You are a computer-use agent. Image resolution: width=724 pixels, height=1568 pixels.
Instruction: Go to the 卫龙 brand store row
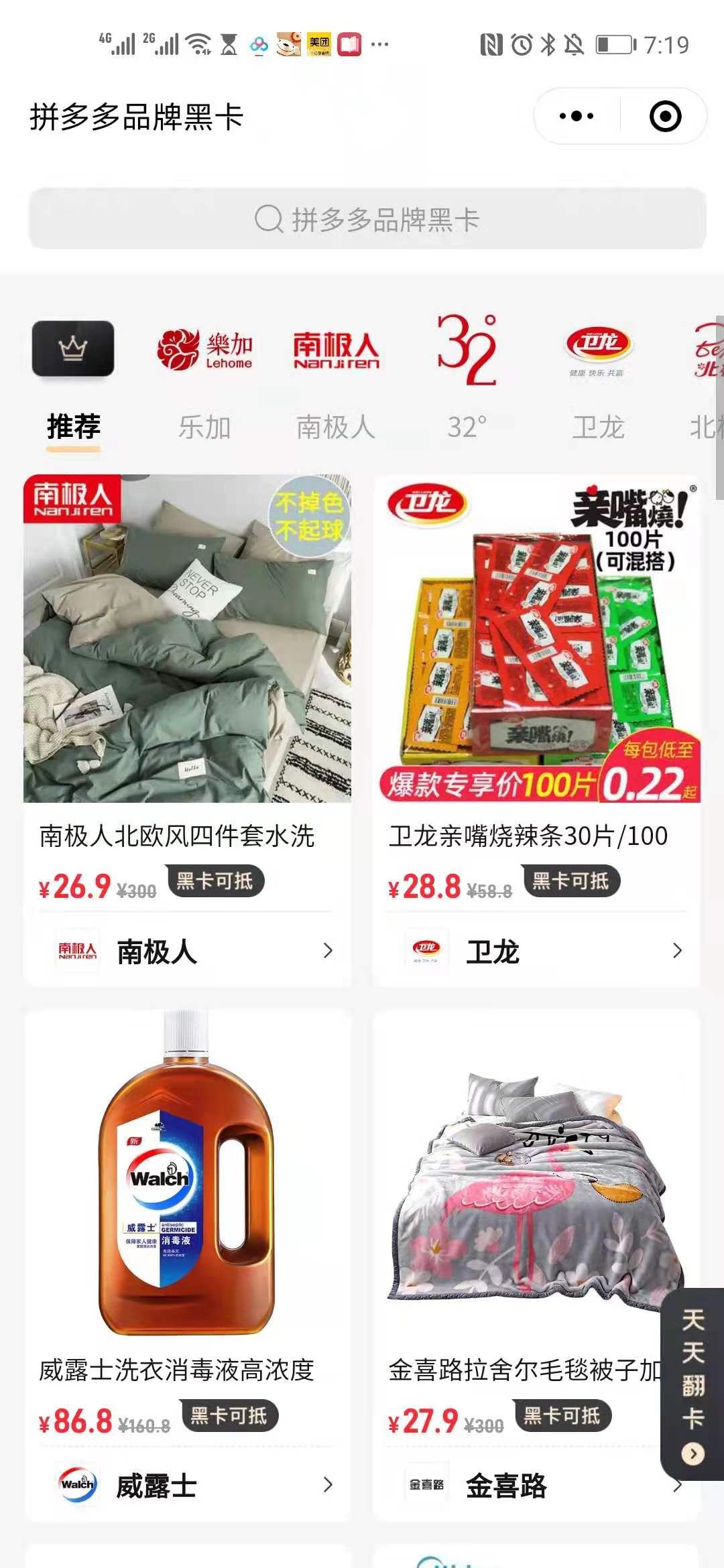536,951
